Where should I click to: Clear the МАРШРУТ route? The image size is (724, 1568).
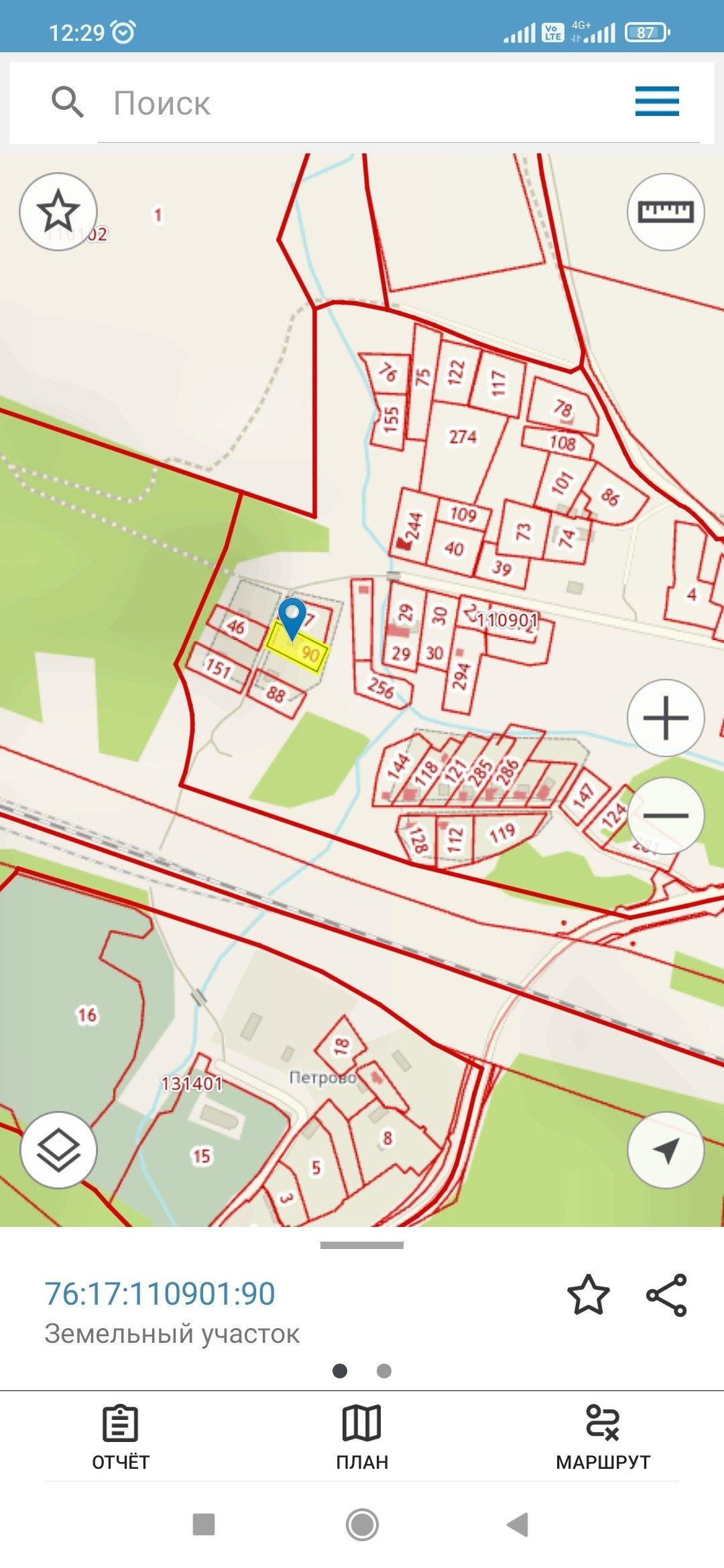click(603, 1438)
